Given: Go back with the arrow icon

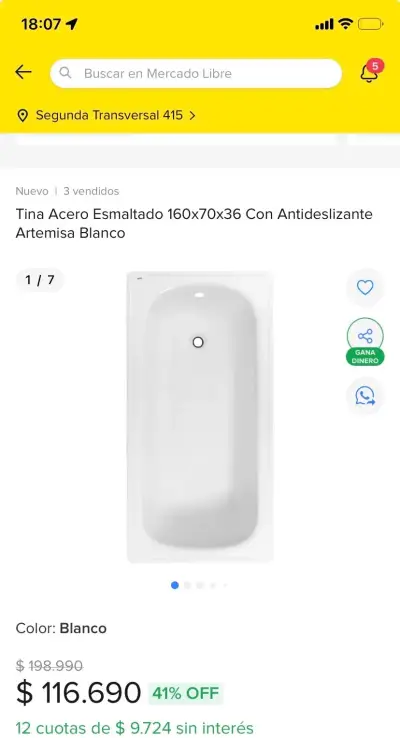Looking at the screenshot, I should coord(23,72).
